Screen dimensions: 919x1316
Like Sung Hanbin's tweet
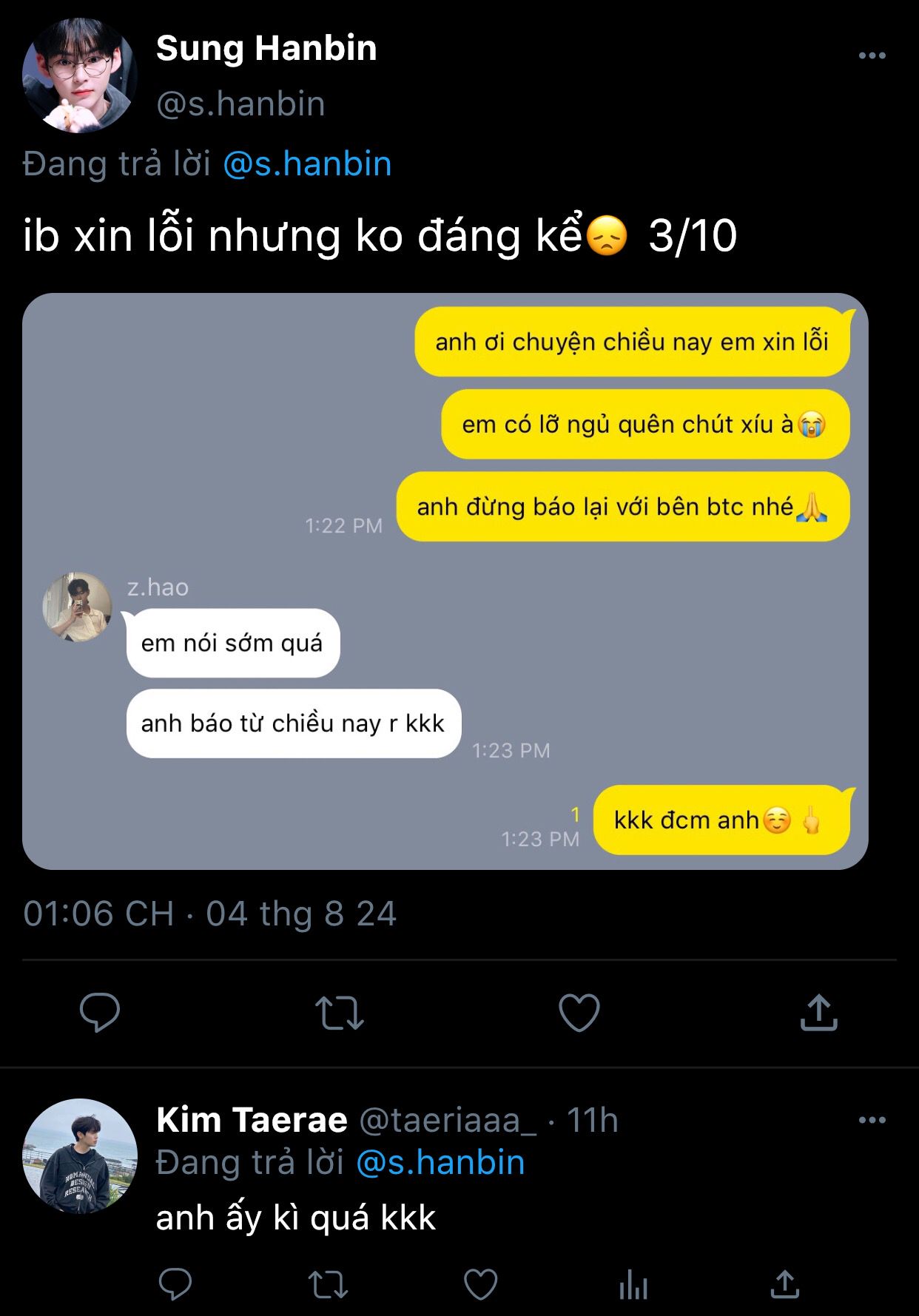[579, 1013]
